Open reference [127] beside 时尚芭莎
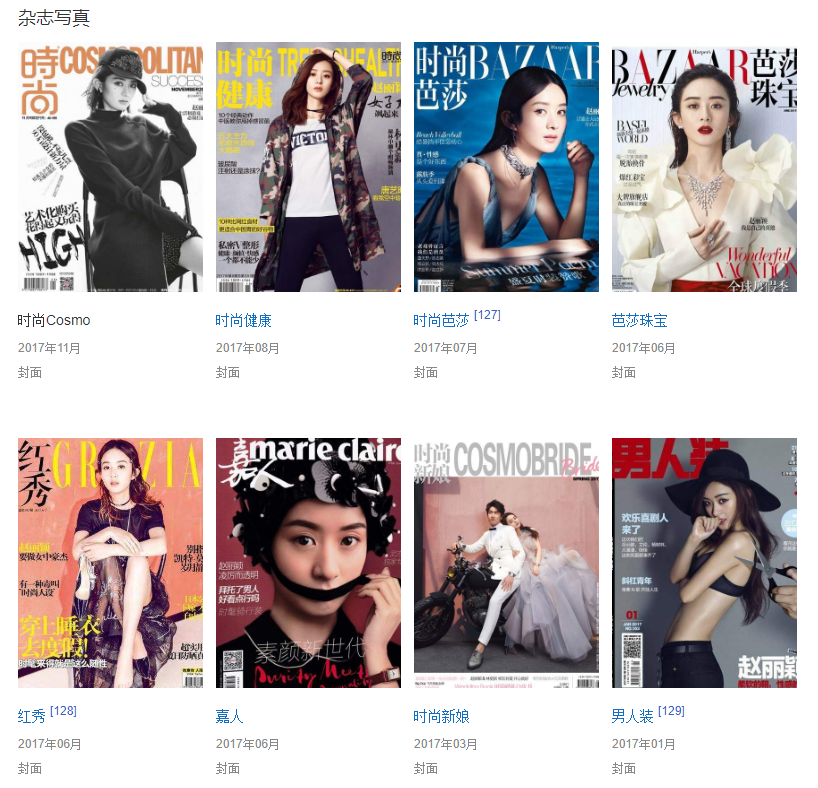Viewport: 818px width, 788px height. [488, 315]
